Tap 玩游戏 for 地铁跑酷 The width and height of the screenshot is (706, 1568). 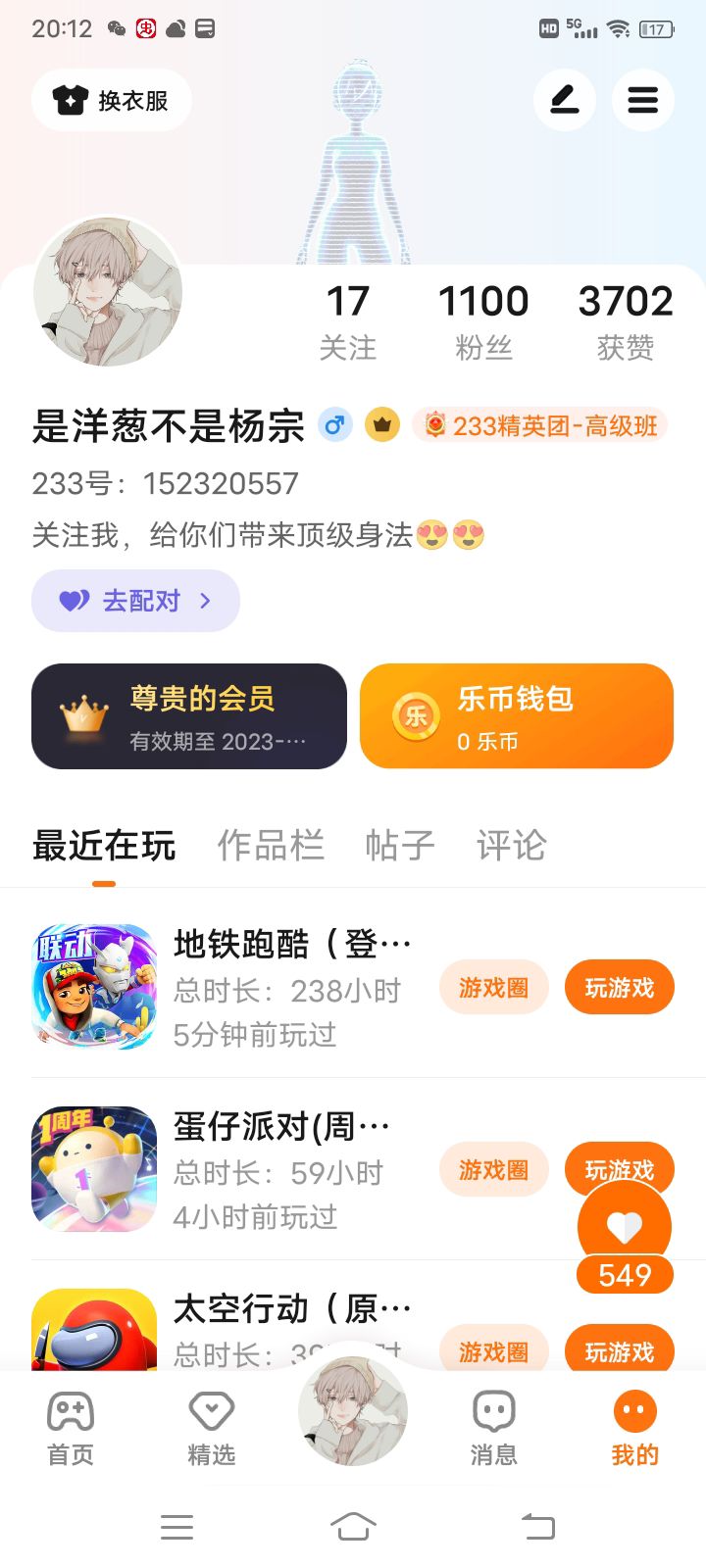pos(620,987)
